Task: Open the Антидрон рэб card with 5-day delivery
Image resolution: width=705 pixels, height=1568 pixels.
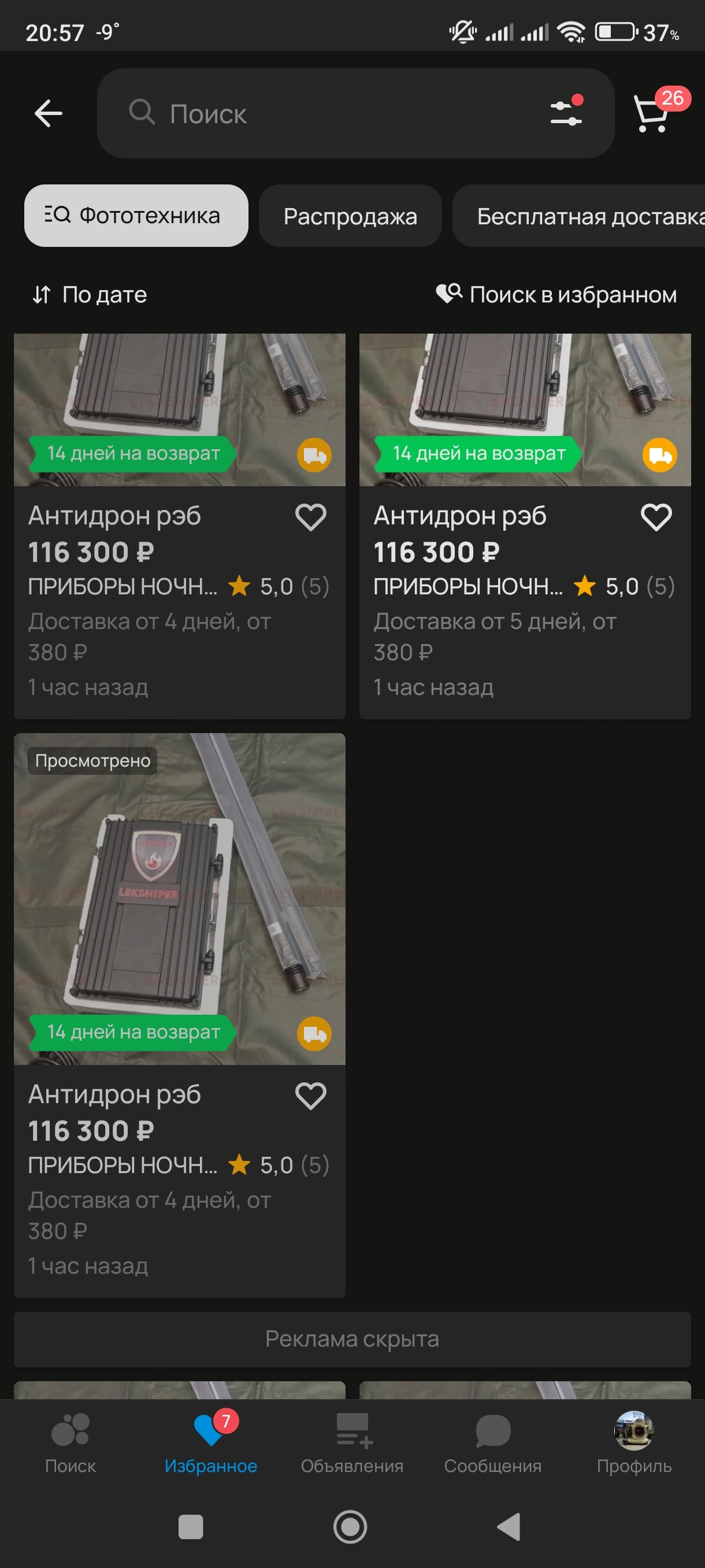Action: [524, 426]
